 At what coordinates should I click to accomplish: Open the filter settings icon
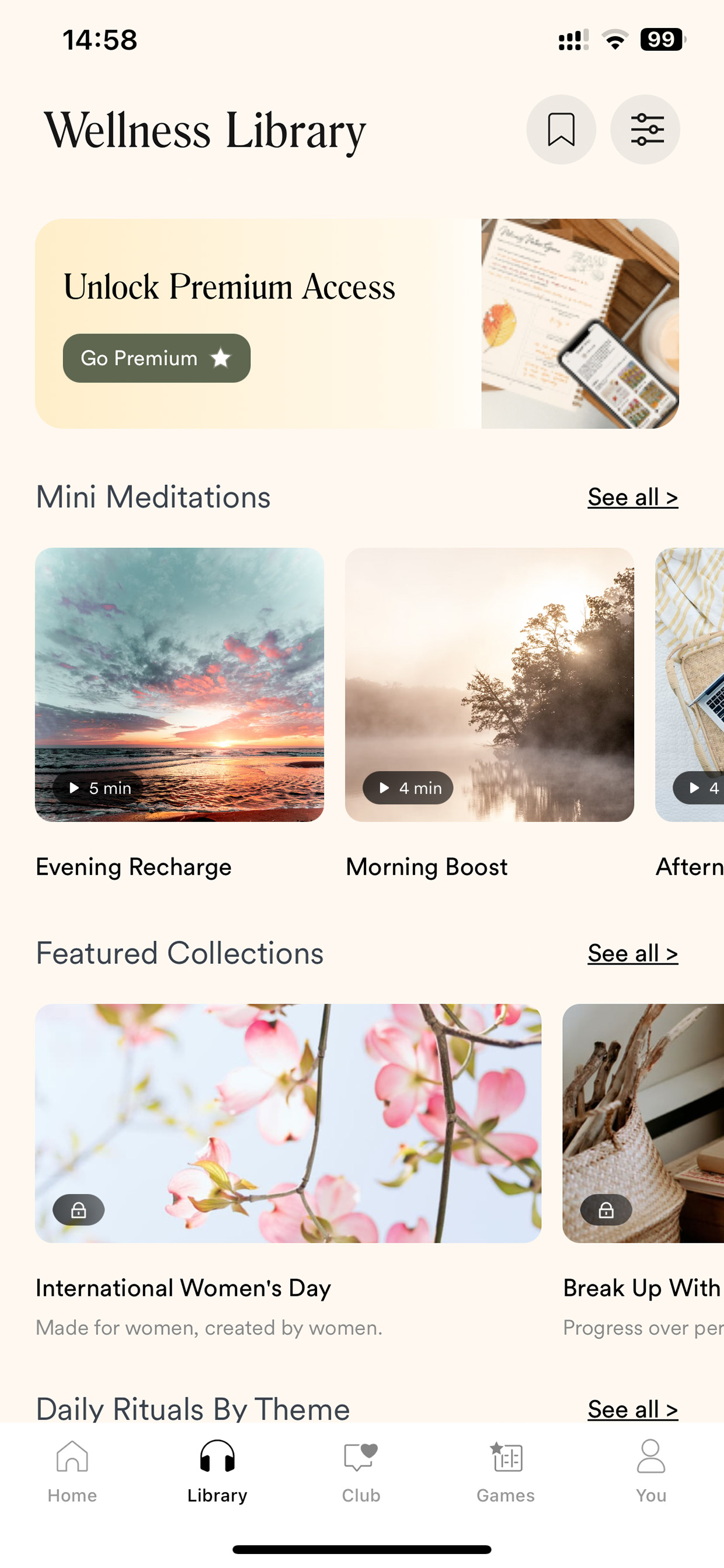[645, 129]
